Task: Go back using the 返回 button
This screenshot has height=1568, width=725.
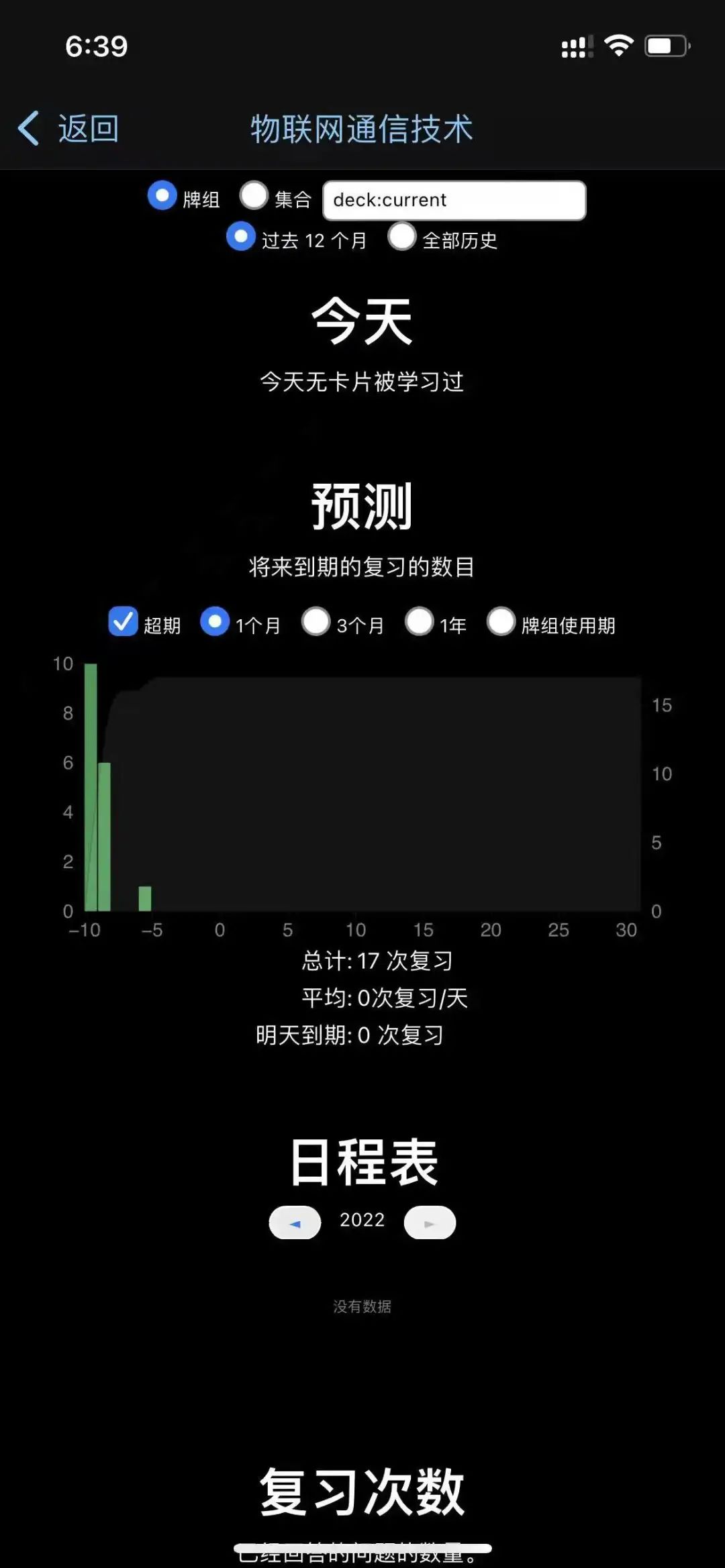Action: (x=68, y=128)
